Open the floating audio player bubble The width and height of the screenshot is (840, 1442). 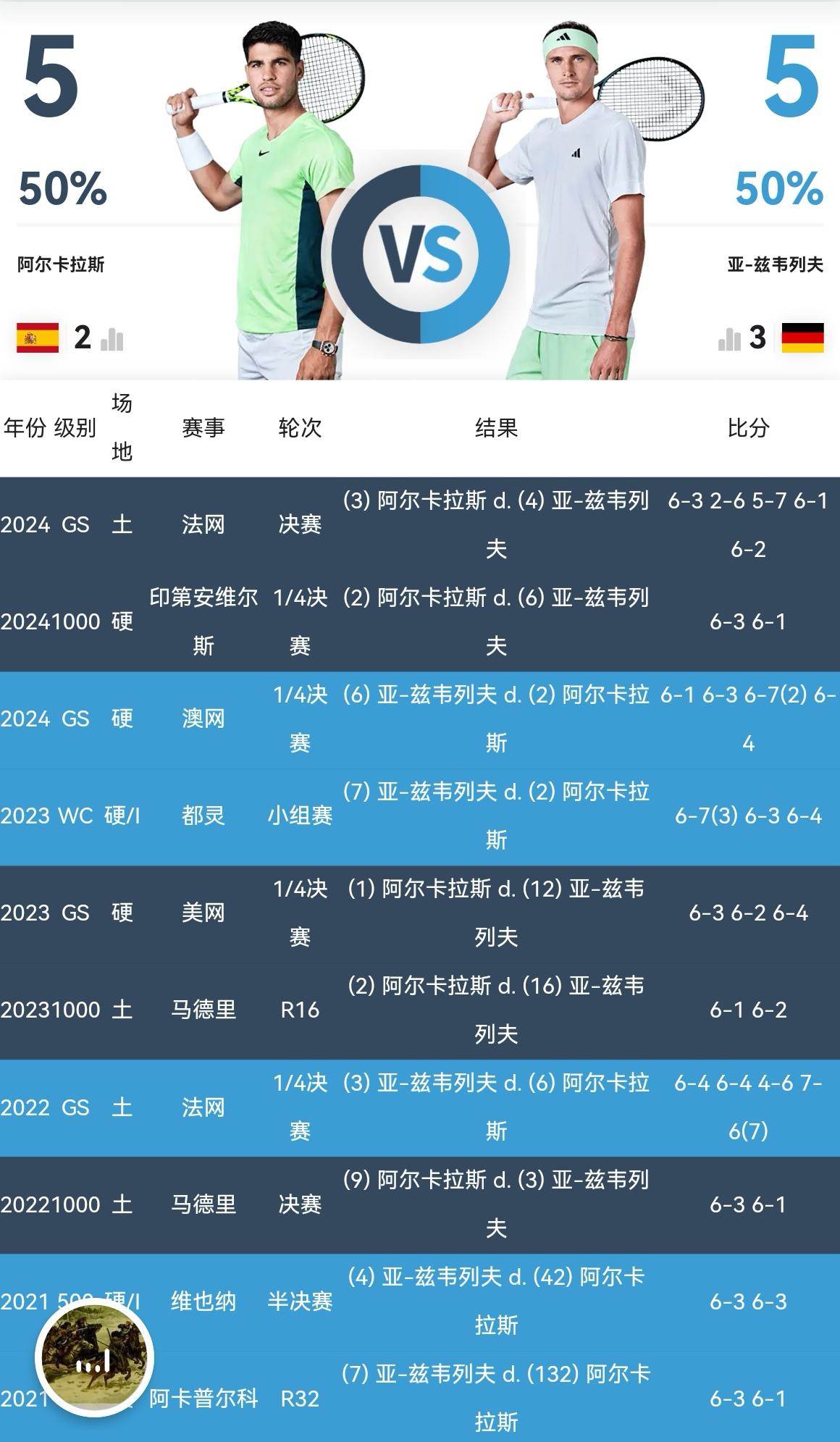(94, 1358)
